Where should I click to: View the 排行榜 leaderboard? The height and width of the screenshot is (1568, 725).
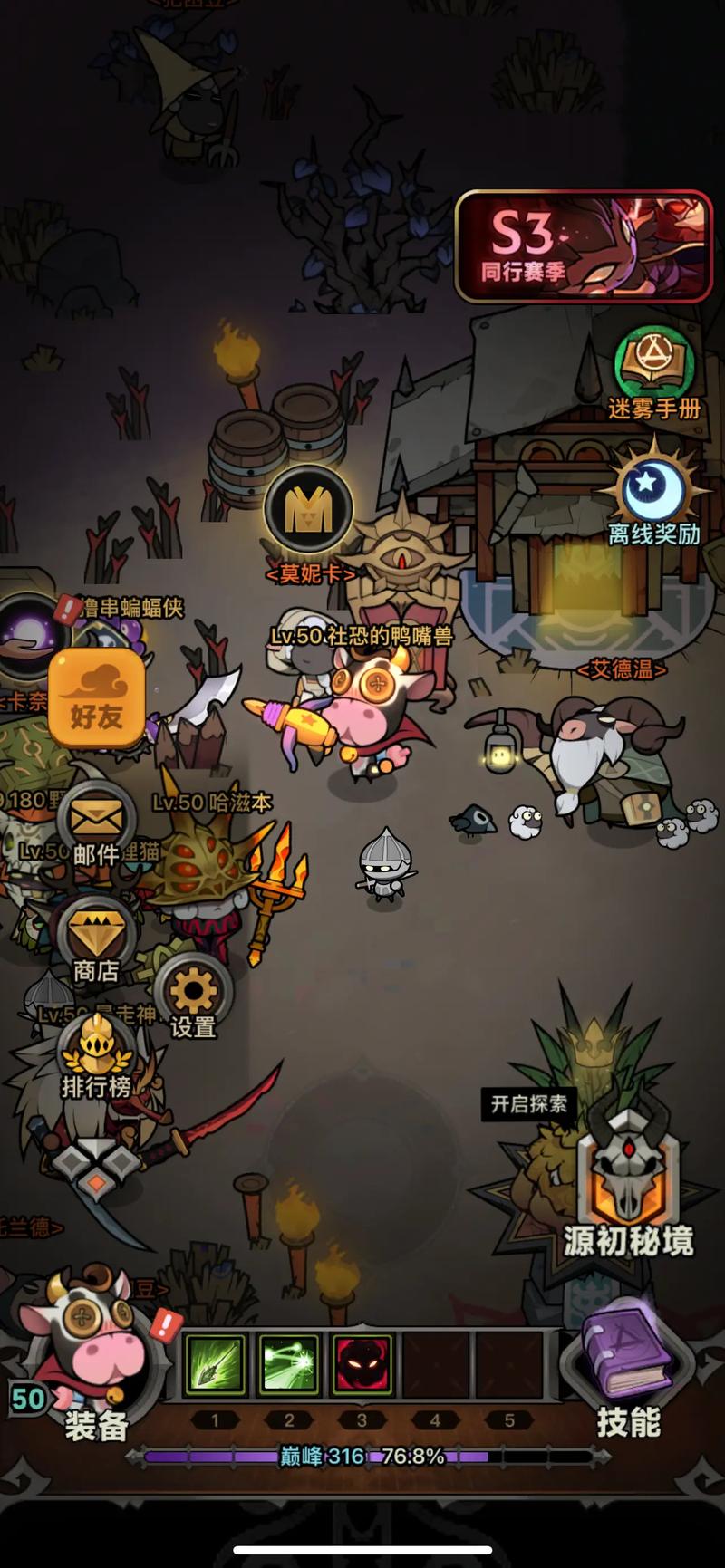coord(96,1056)
